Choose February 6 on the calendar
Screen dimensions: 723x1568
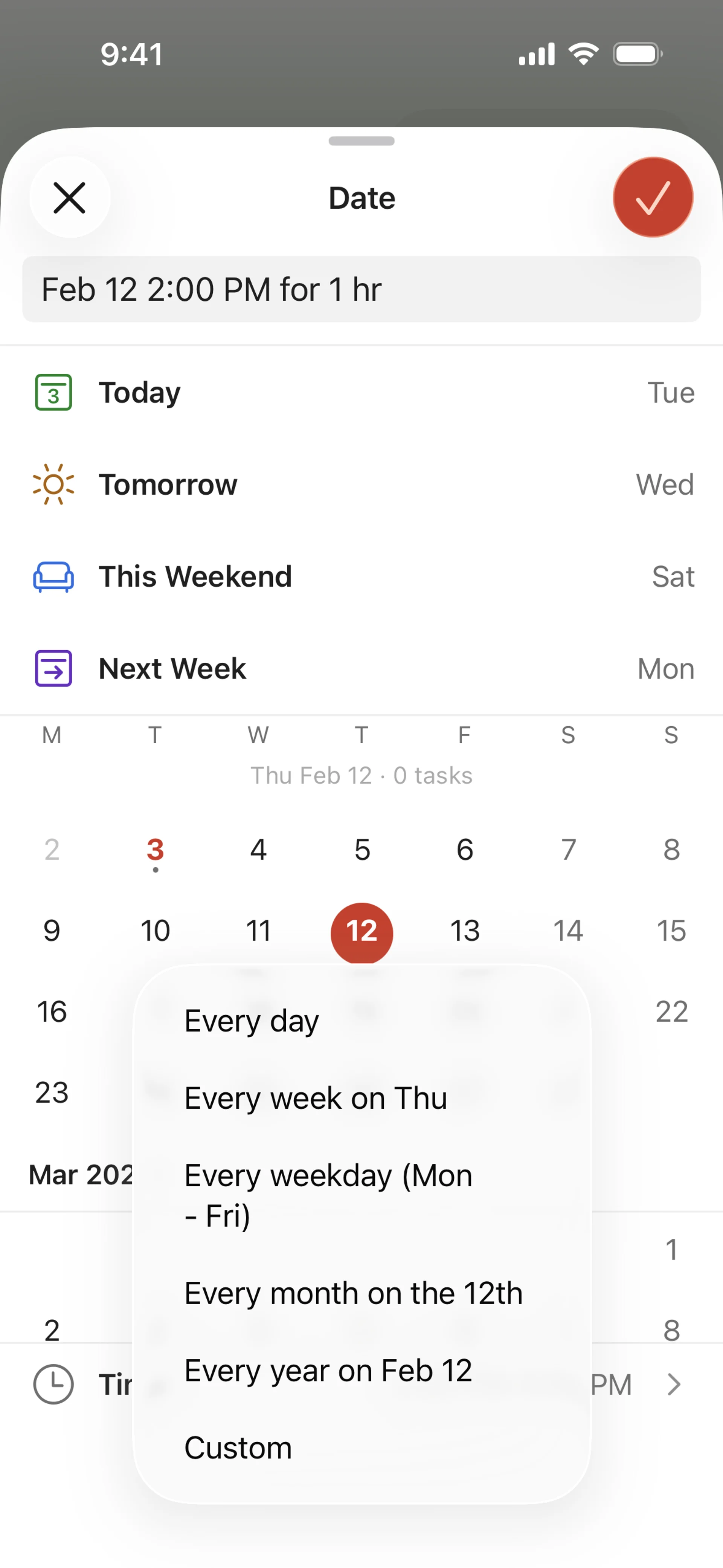pyautogui.click(x=465, y=850)
